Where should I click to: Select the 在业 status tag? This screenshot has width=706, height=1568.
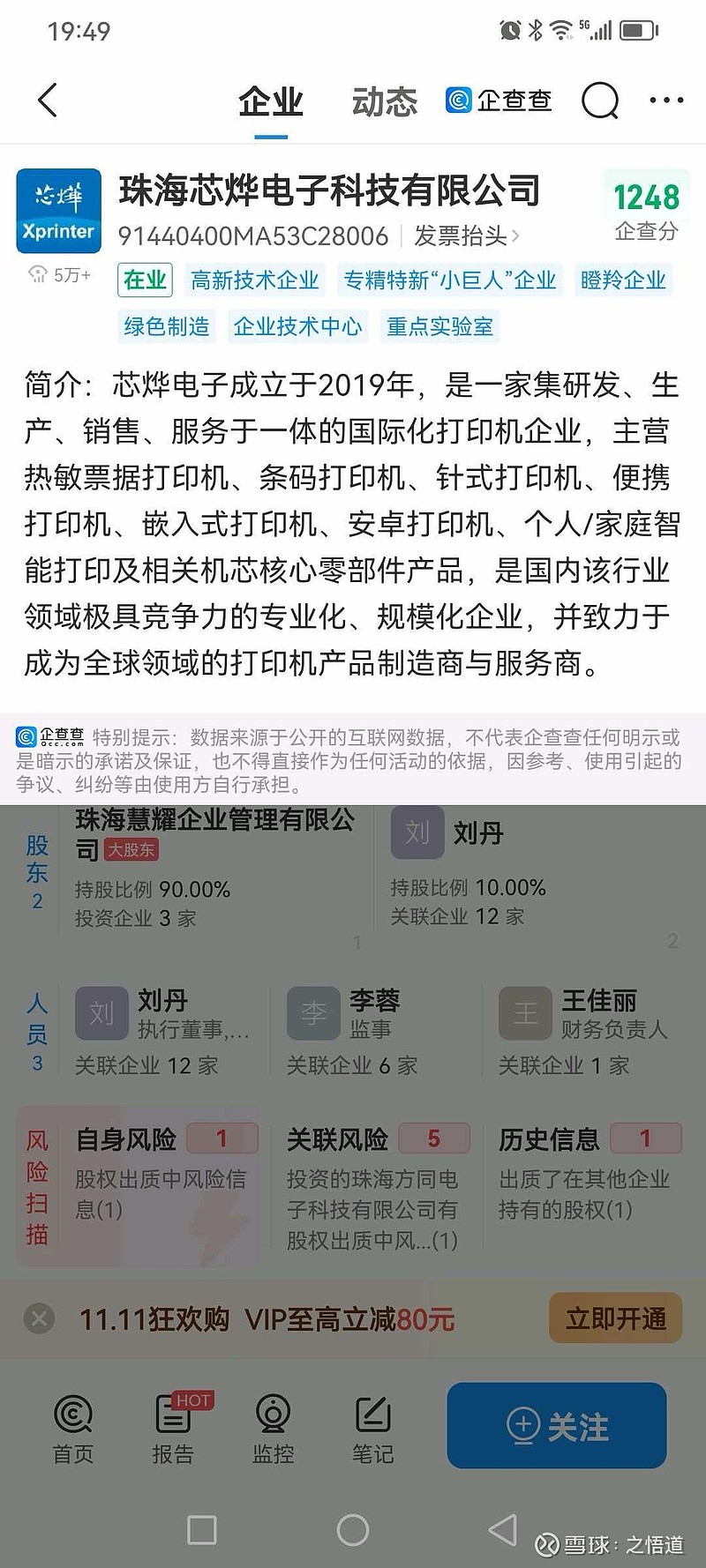[x=145, y=280]
